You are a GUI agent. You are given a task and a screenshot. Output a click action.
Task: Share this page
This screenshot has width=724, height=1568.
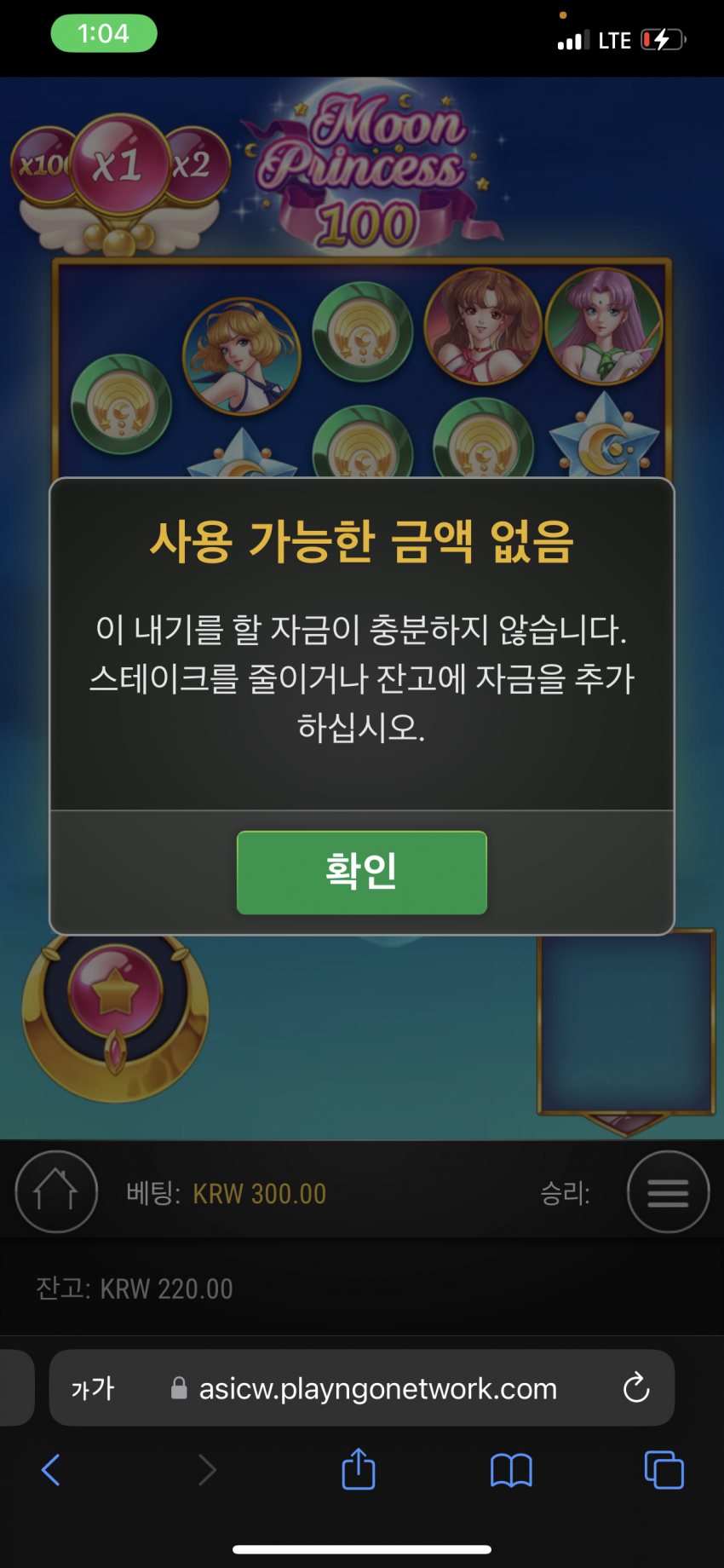pyautogui.click(x=359, y=1470)
